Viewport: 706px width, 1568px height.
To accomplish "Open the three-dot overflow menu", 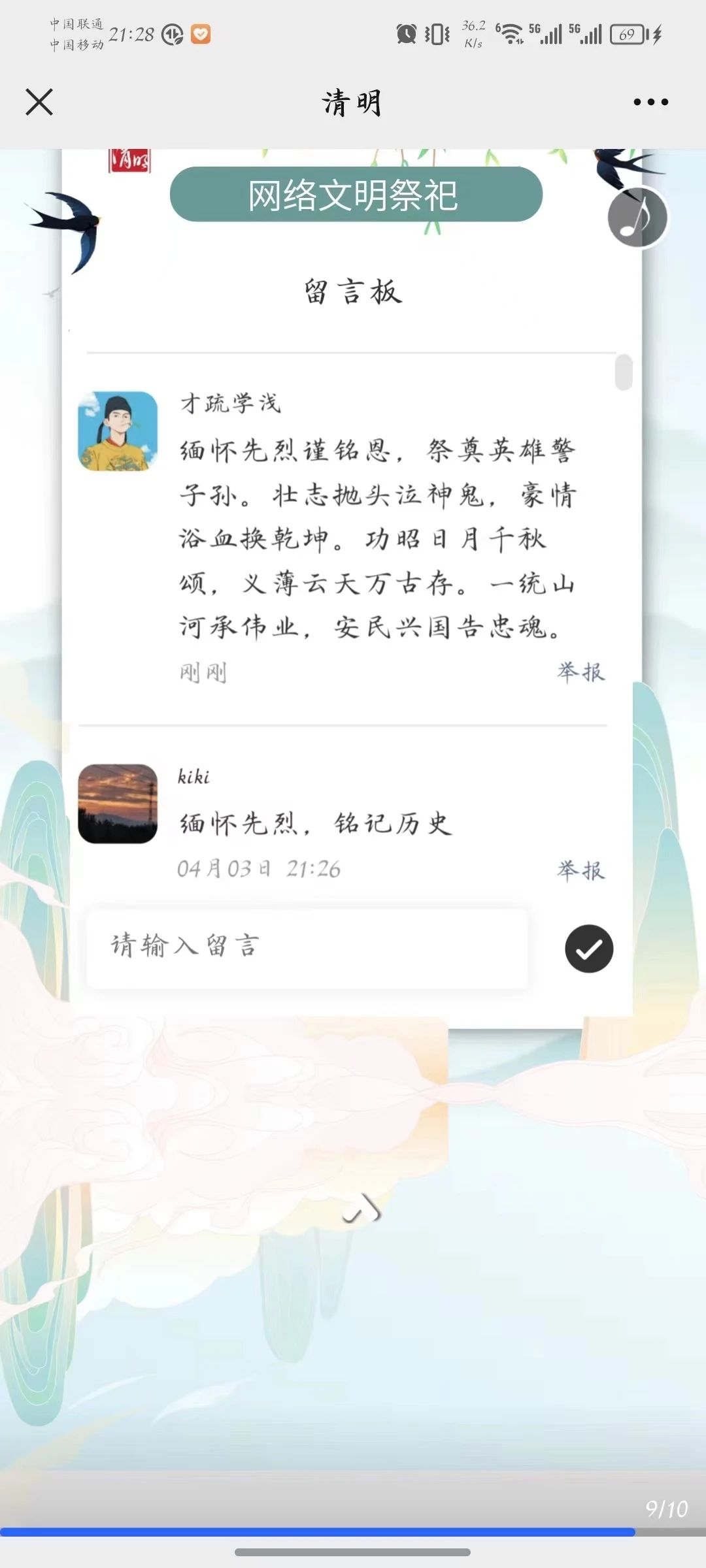I will click(650, 103).
